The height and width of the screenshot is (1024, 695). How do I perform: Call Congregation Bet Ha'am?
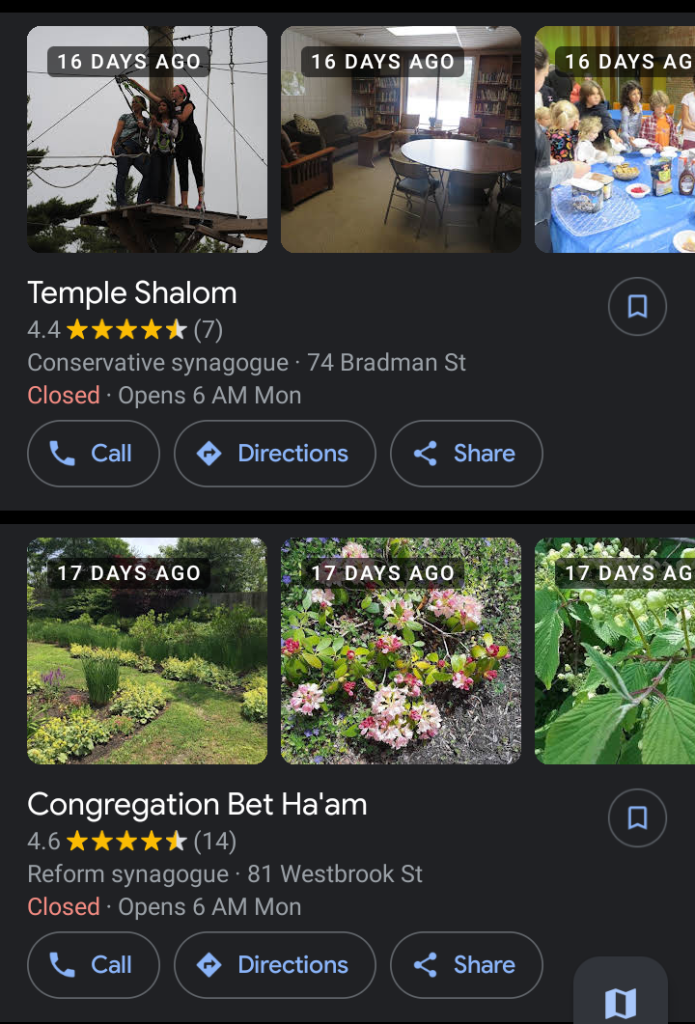click(93, 966)
